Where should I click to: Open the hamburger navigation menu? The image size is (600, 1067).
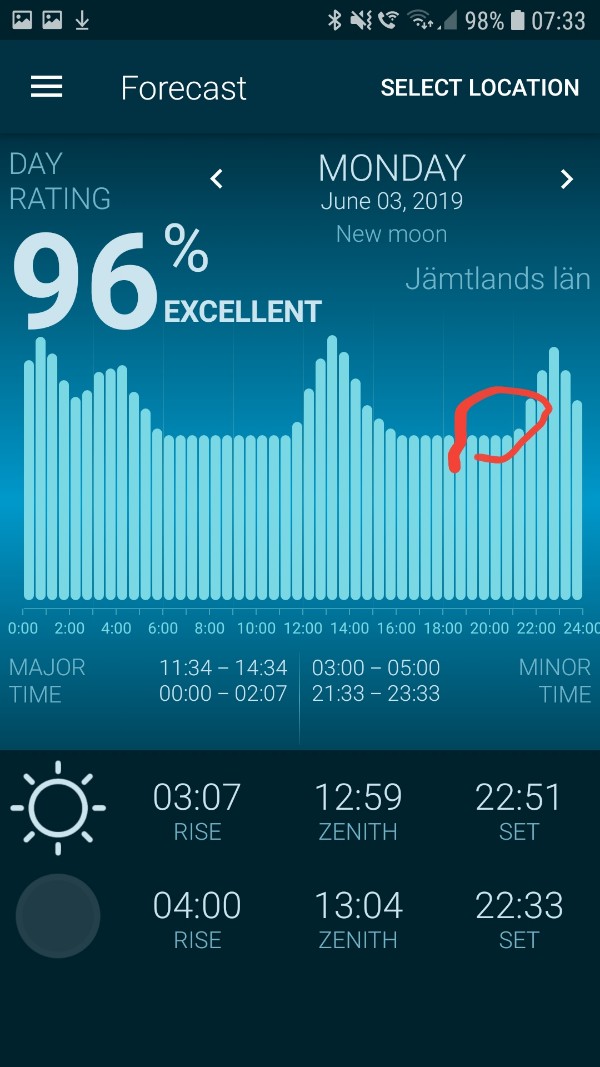[46, 87]
